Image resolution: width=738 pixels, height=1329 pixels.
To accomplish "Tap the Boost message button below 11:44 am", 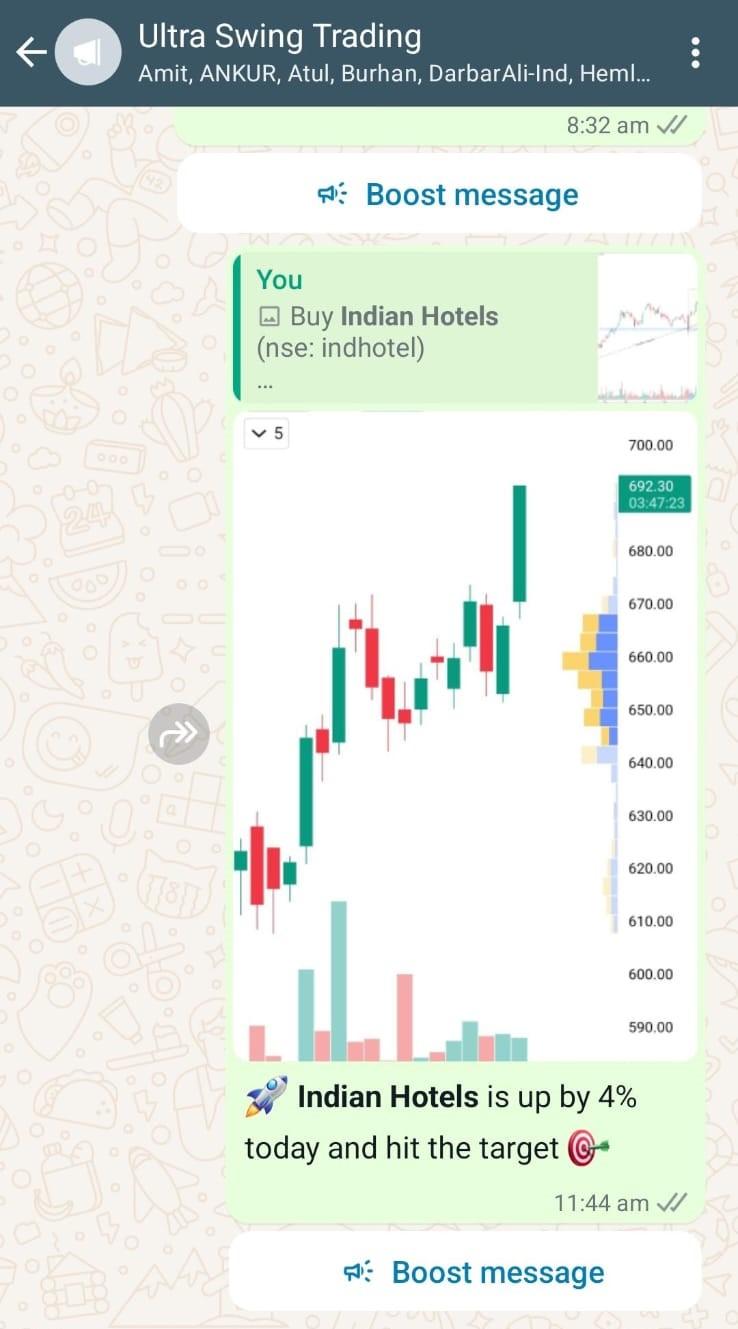I will (x=465, y=1272).
